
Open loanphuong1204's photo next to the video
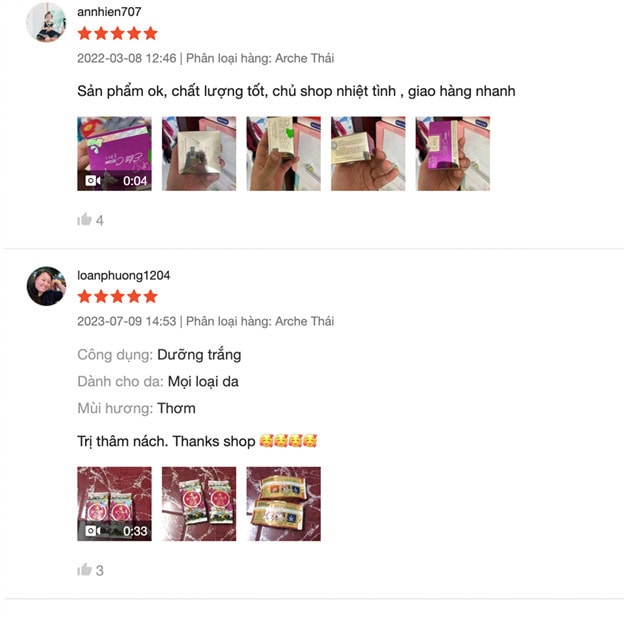pyautogui.click(x=199, y=503)
